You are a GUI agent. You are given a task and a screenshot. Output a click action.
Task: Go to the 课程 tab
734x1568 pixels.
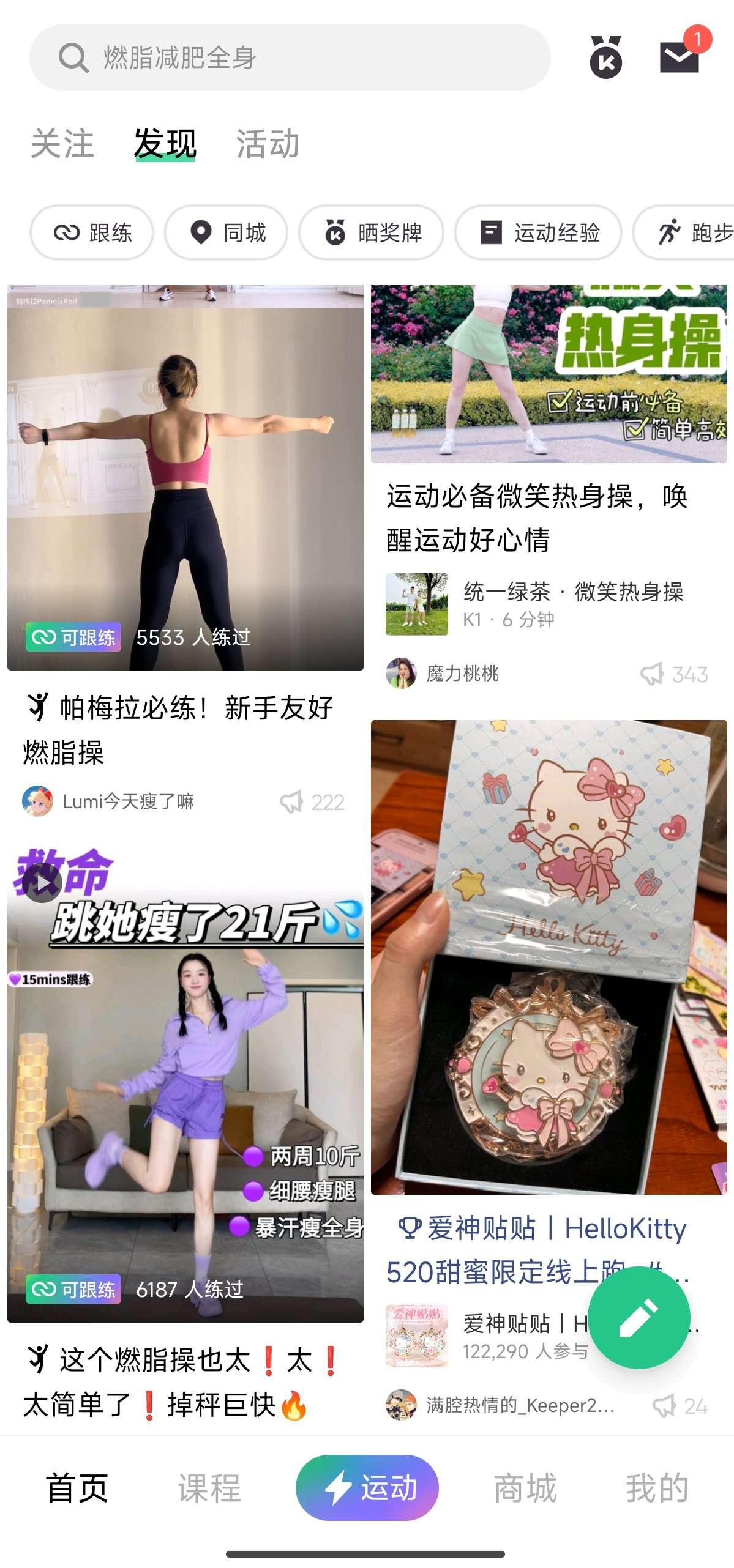point(209,1487)
